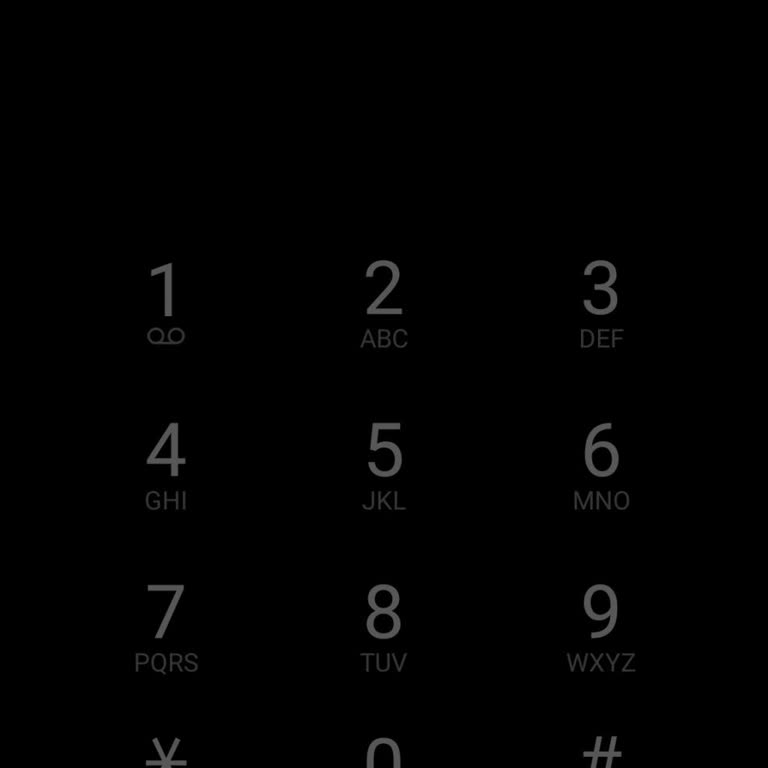Viewport: 768px width, 768px height.
Task: Tap the 6 MNO key
Action: (601, 465)
